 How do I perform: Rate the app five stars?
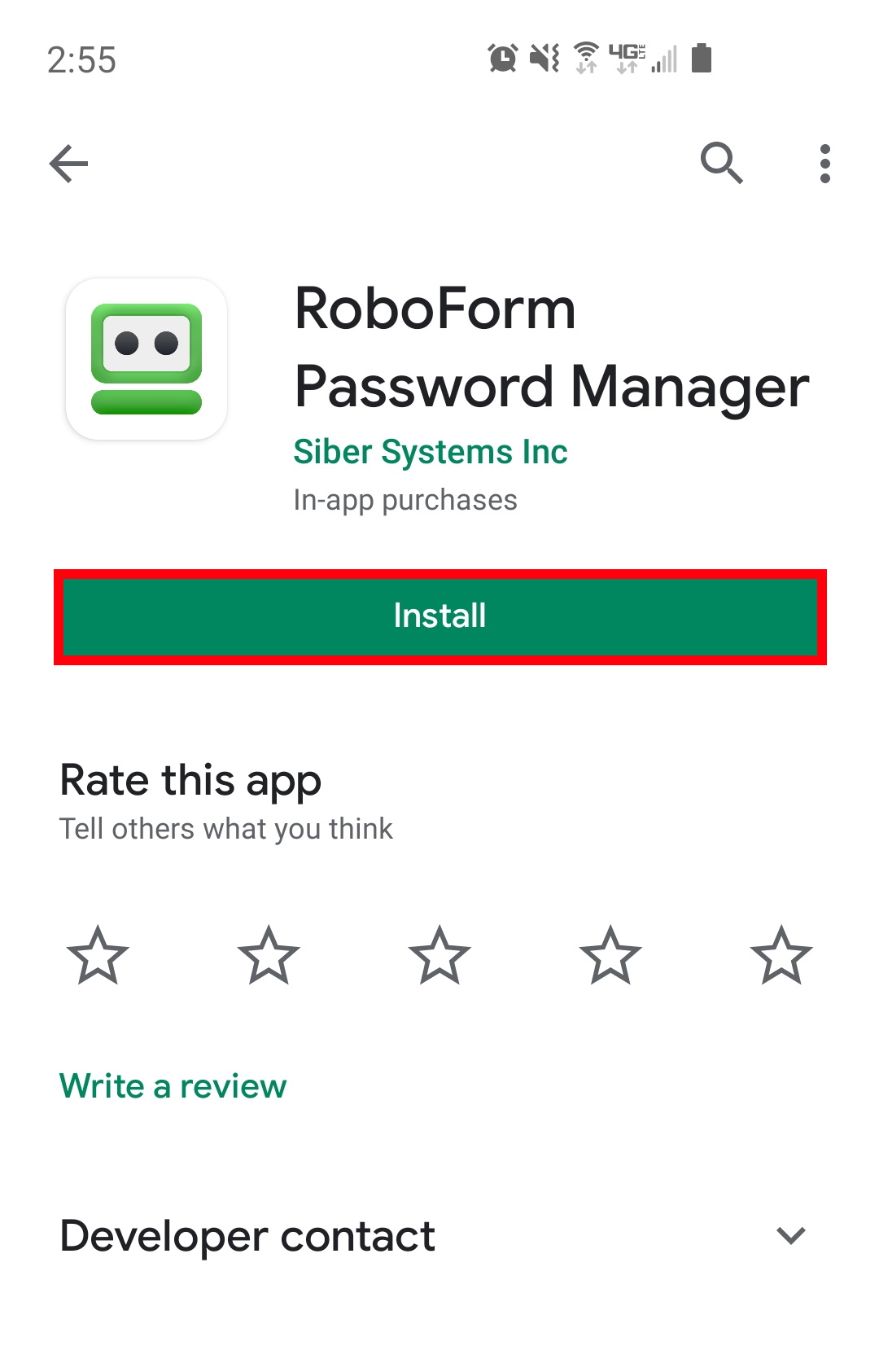[x=781, y=956]
